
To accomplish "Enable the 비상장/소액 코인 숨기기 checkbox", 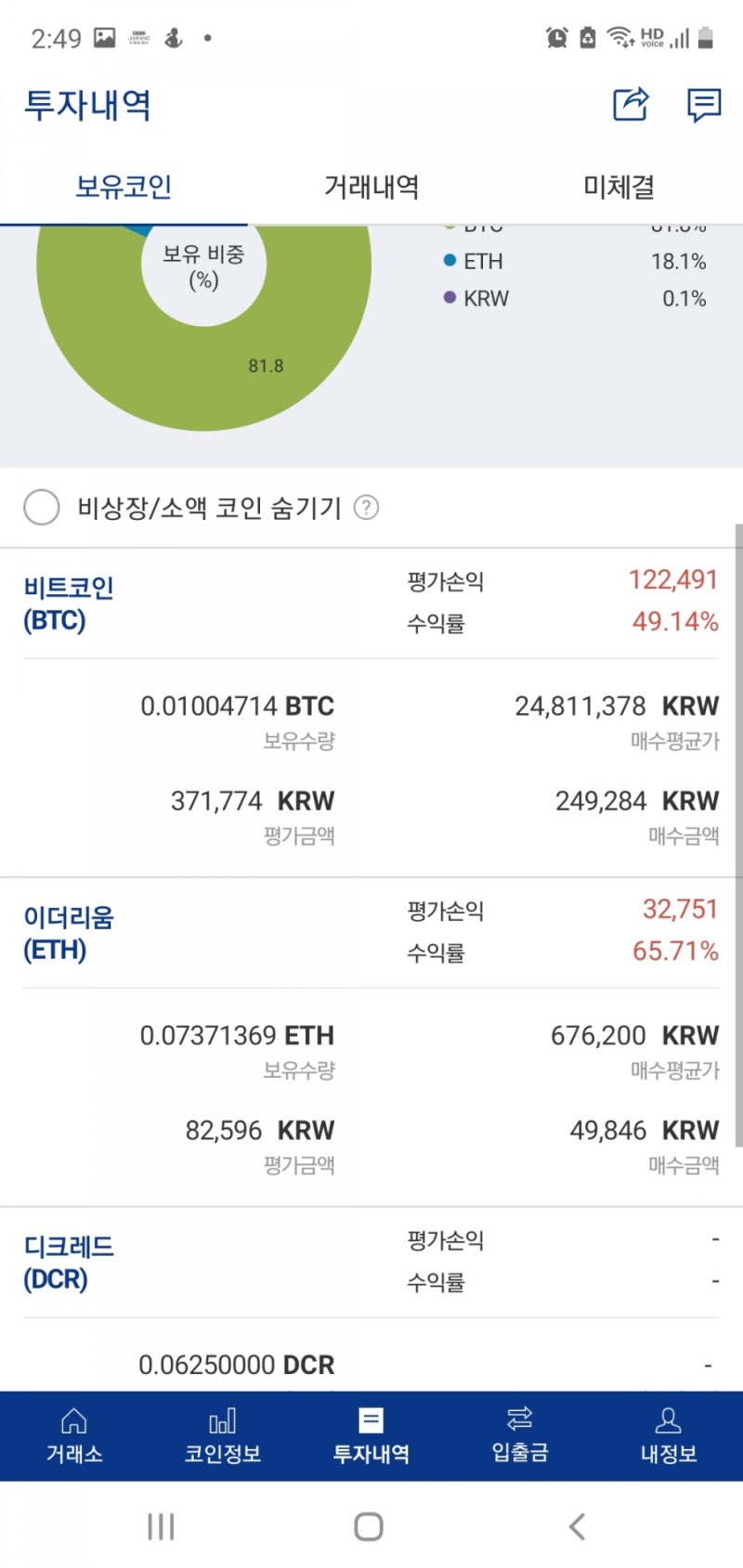I will point(41,508).
